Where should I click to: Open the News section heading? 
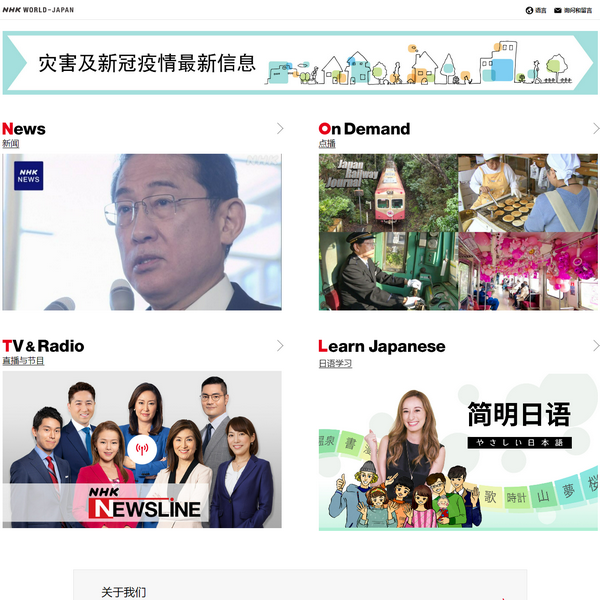coord(24,129)
